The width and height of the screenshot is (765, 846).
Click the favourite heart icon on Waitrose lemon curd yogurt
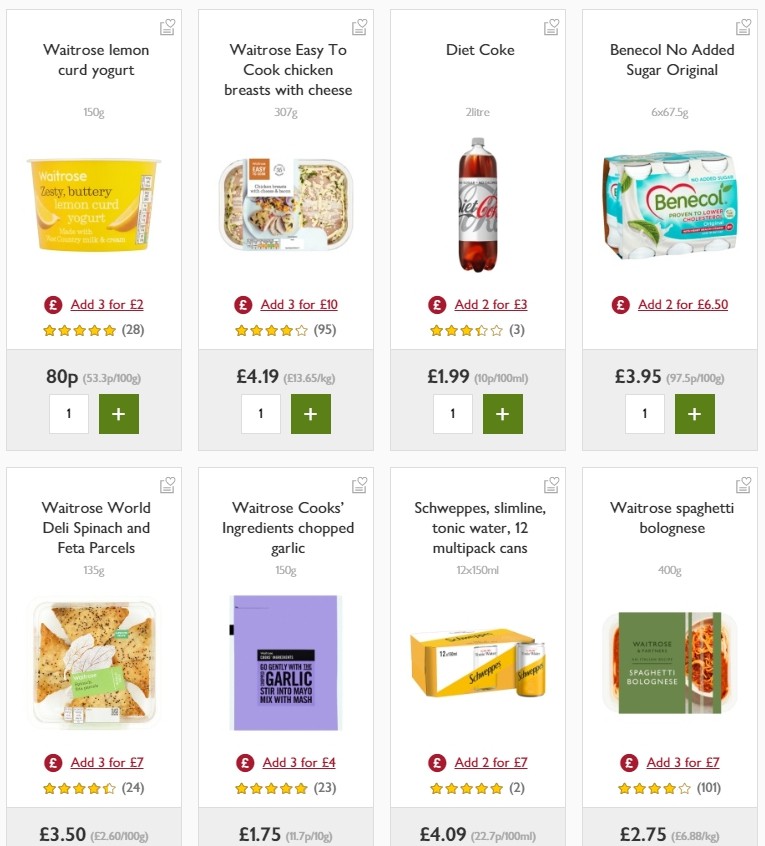(x=167, y=27)
